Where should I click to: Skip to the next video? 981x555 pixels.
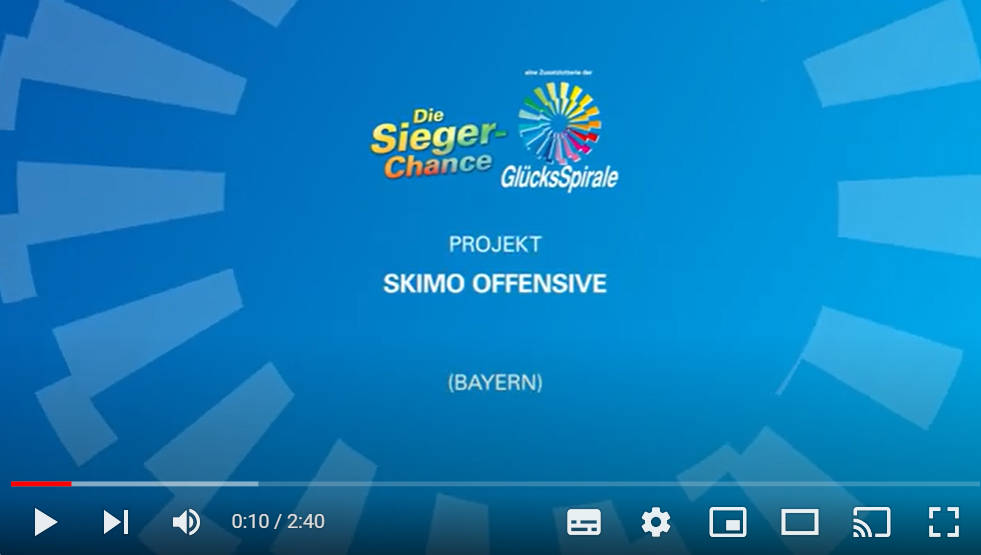(x=116, y=521)
